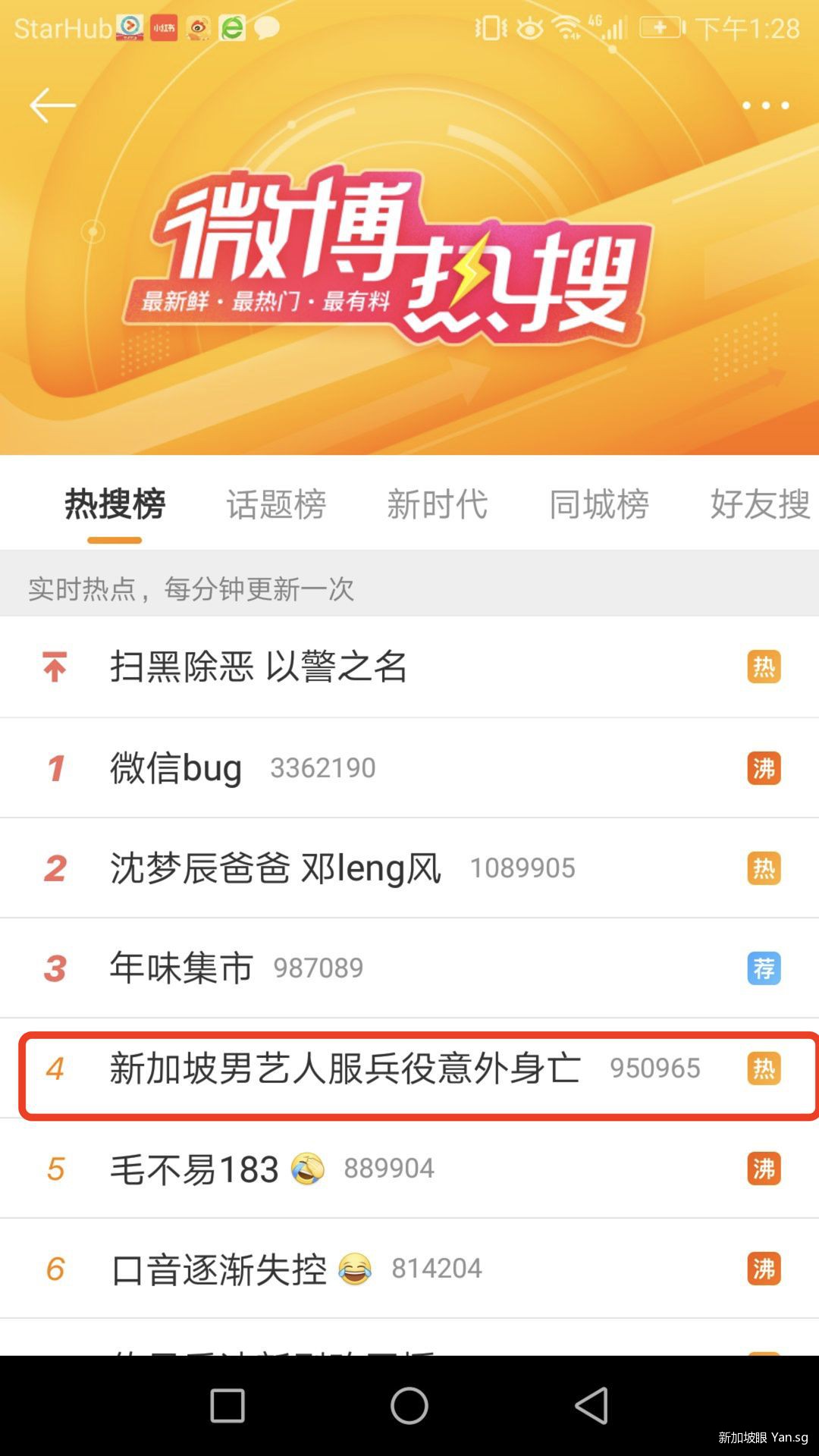Open the 年味集市 trending topic
Screen dimensions: 819x1456
pos(181,968)
